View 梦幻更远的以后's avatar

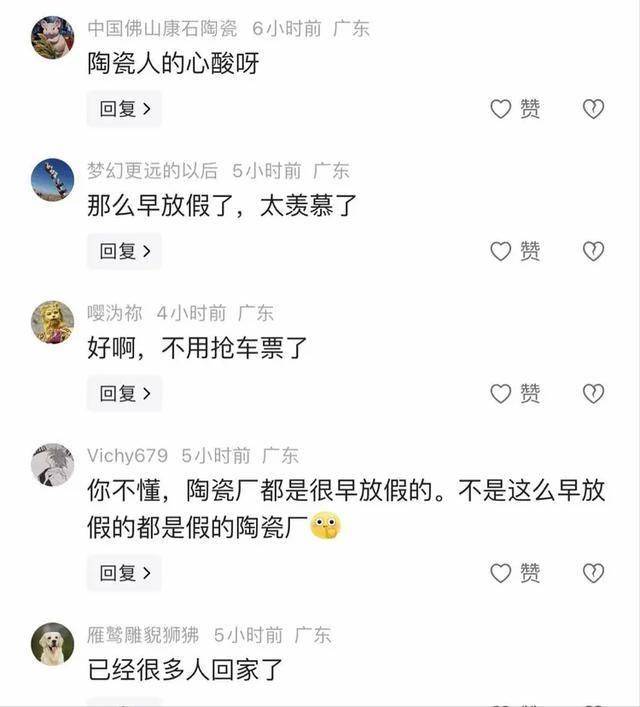(53, 180)
